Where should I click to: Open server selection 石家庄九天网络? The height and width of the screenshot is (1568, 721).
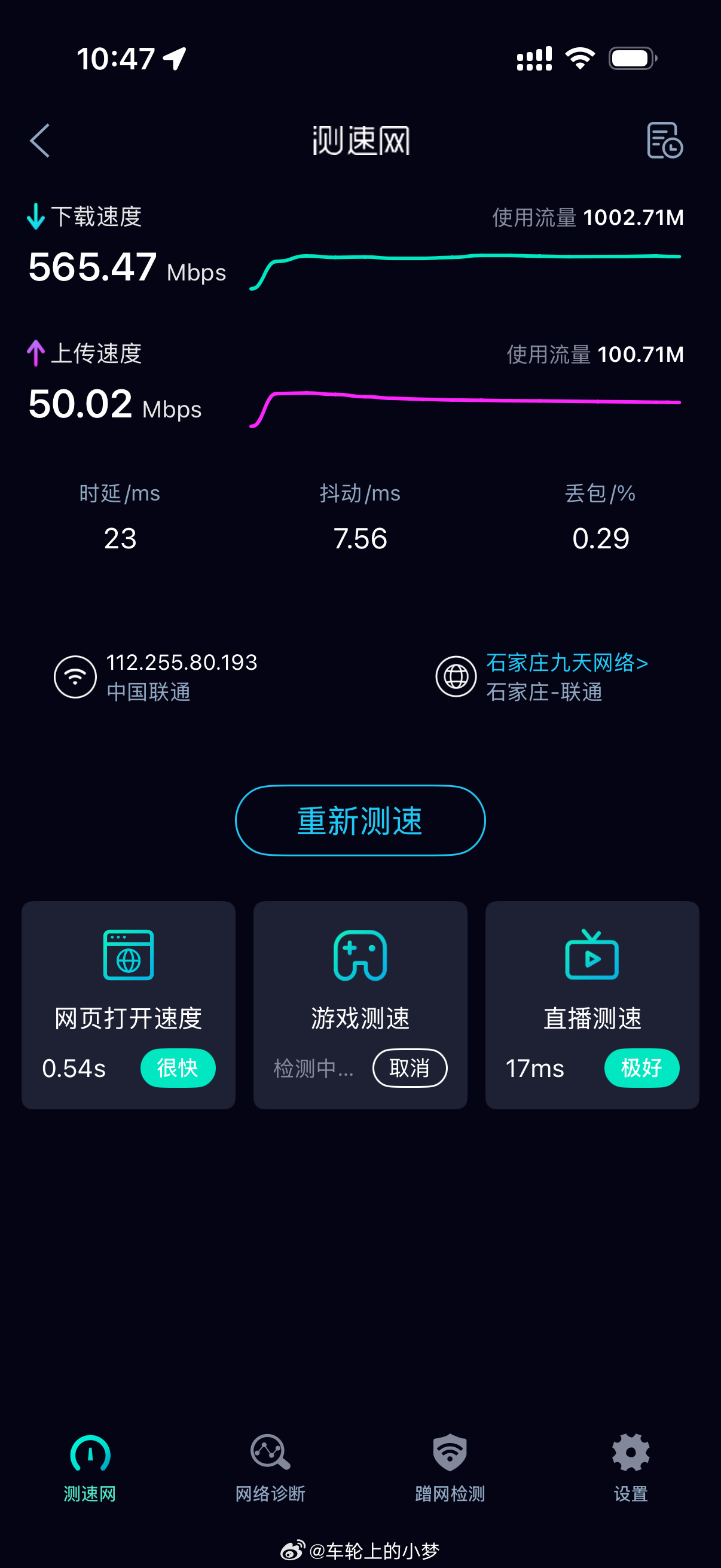coord(567,662)
